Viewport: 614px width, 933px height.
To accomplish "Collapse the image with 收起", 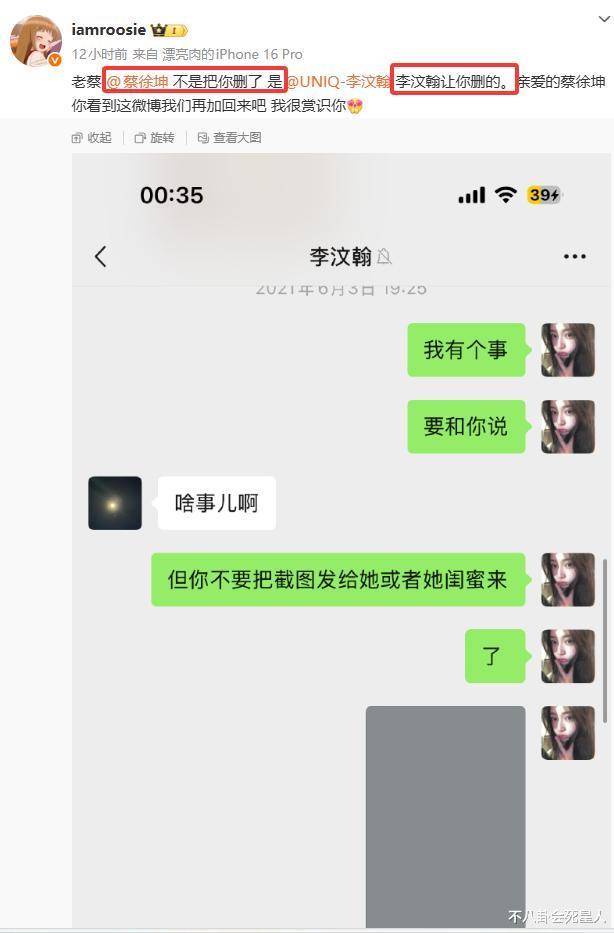I will tap(92, 138).
